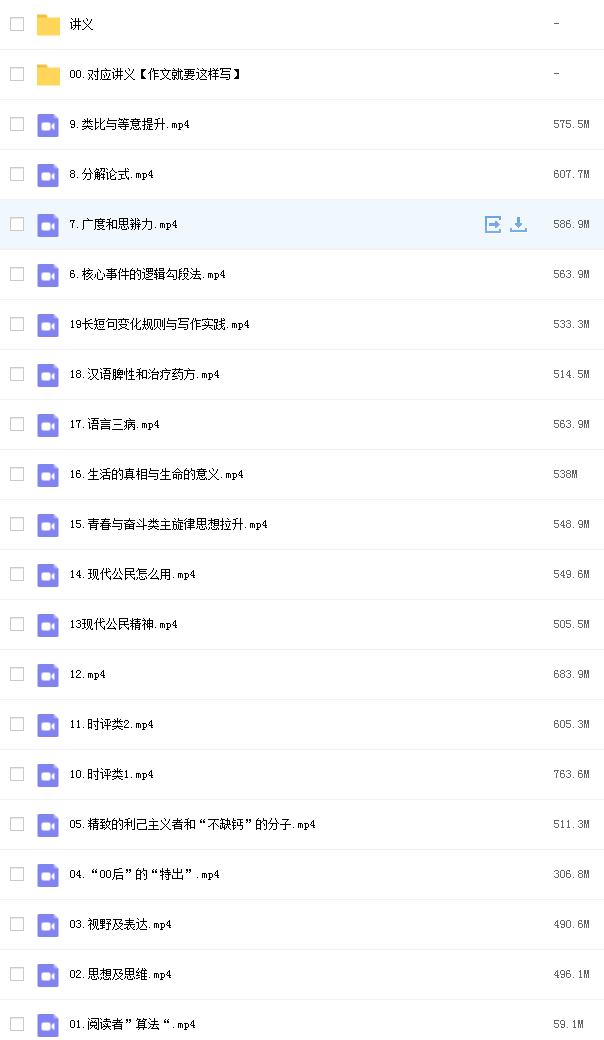Screen dimensions: 604x1040
Task: Tick the checkbox next to 6.核心事件的逻辑勾段法.mp4
Action: click(17, 274)
